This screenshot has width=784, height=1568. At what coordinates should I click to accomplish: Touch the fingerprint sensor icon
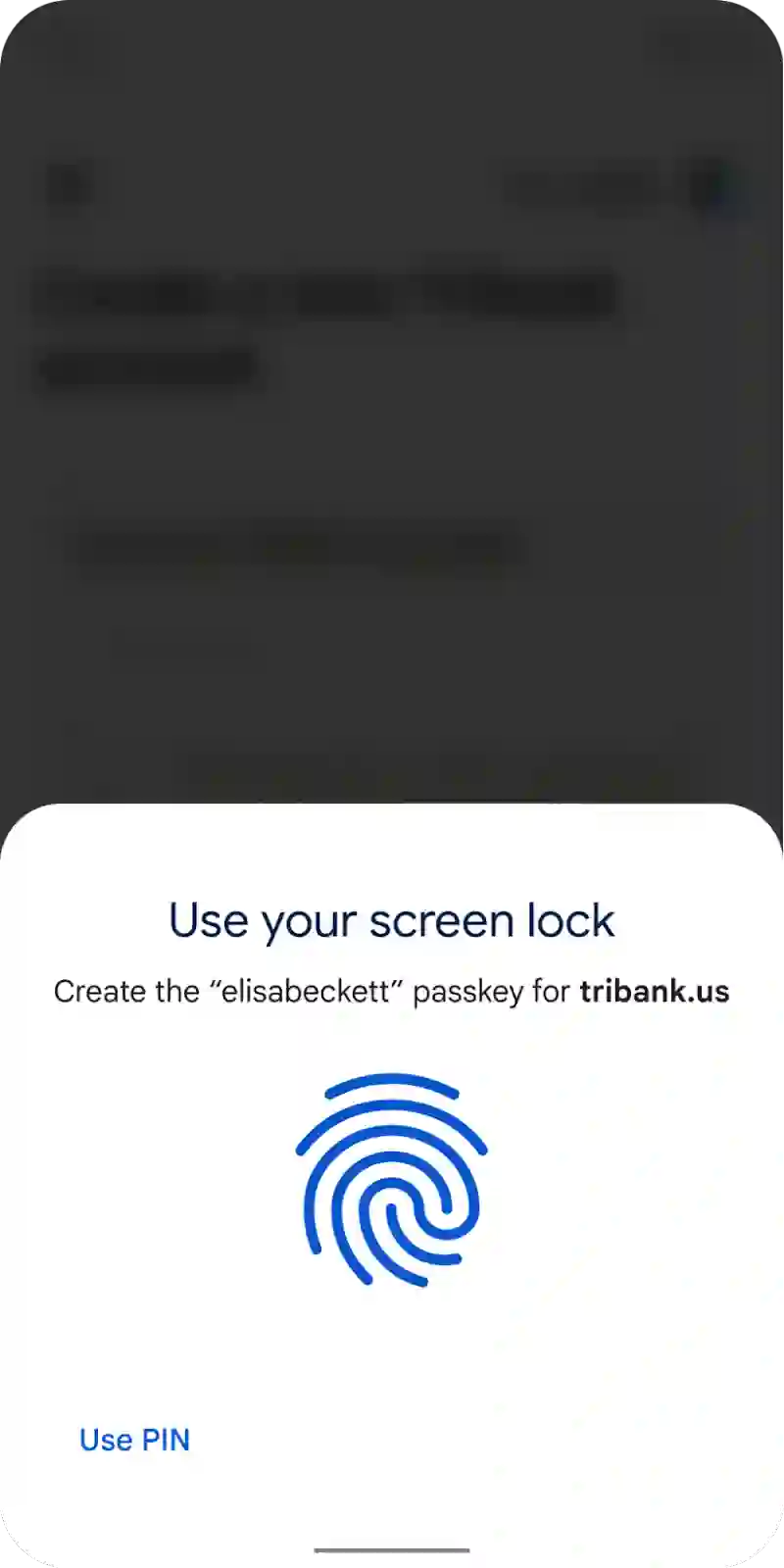point(391,1180)
